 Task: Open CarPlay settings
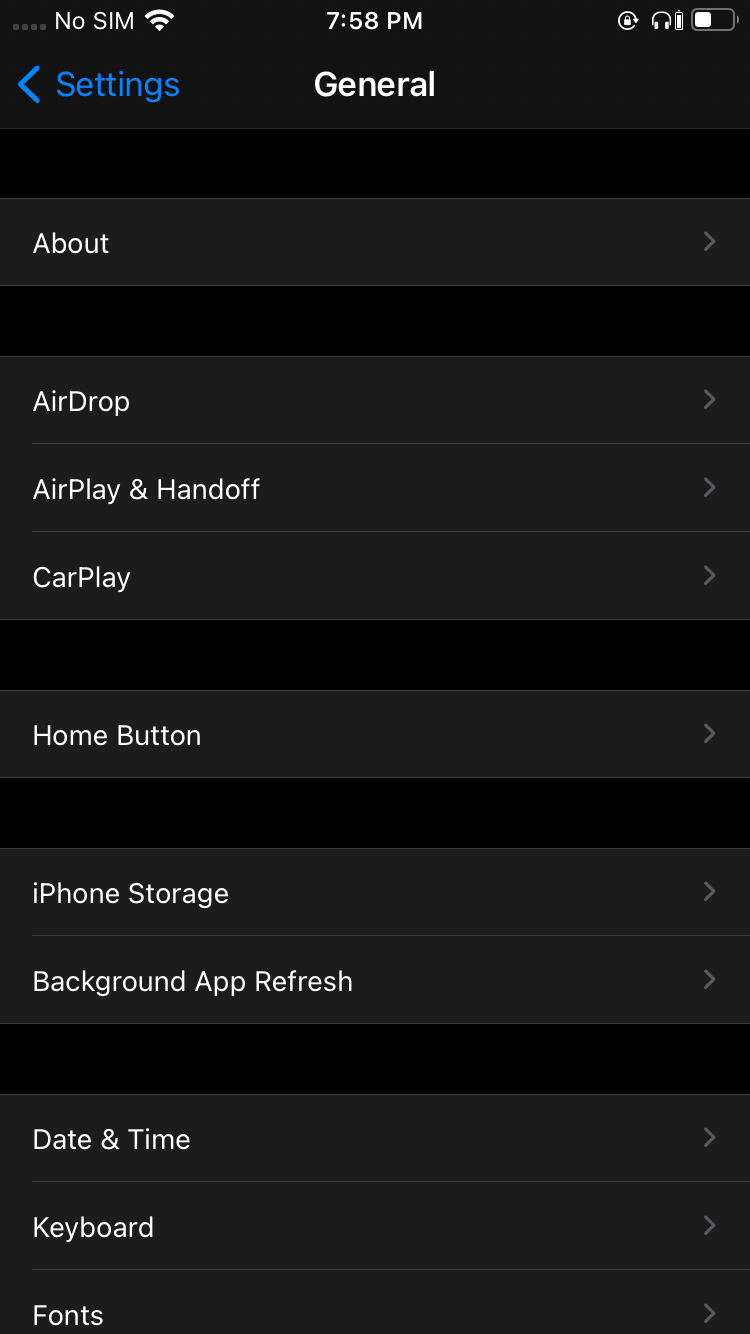[375, 576]
